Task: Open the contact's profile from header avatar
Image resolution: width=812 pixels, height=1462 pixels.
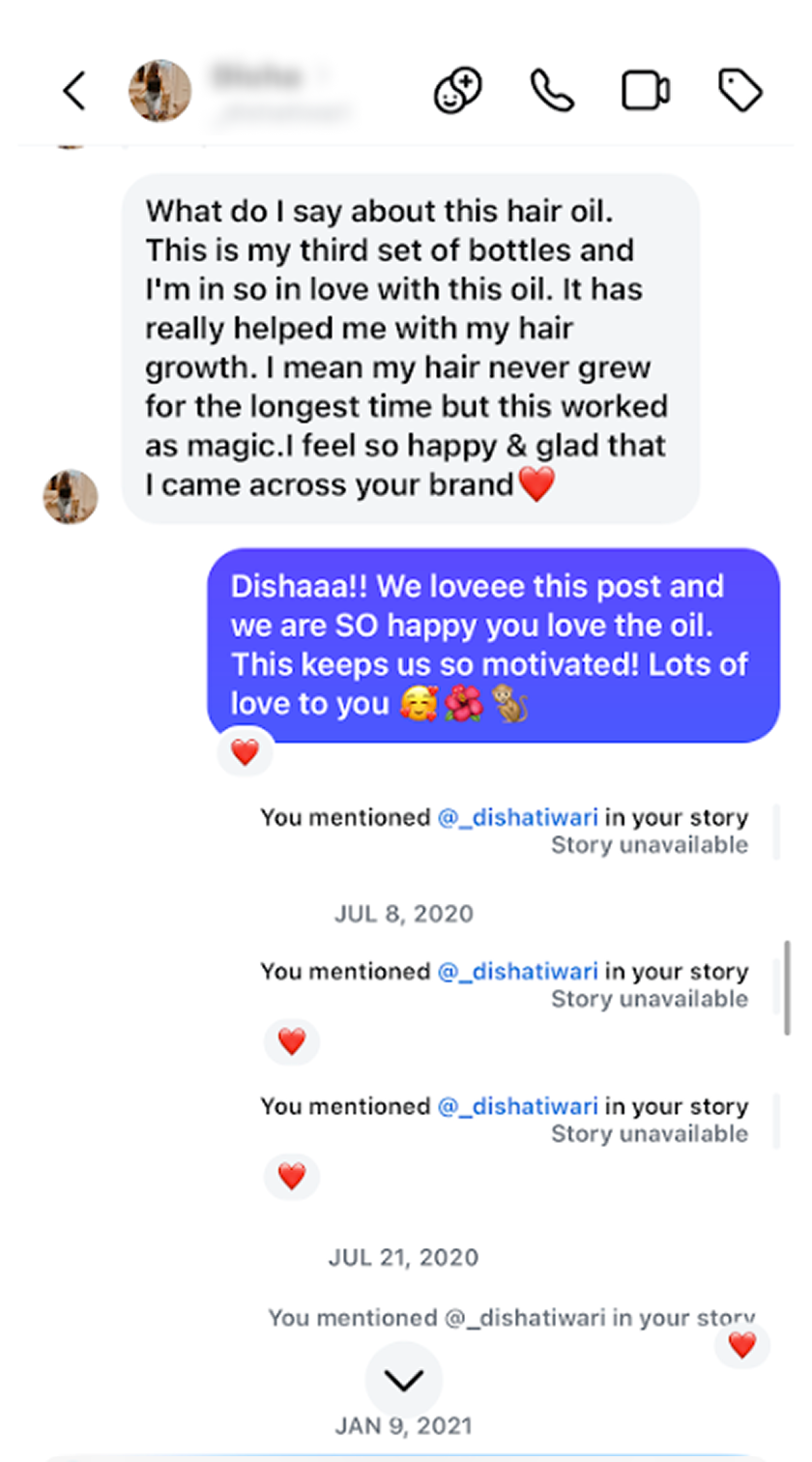Action: tap(159, 91)
